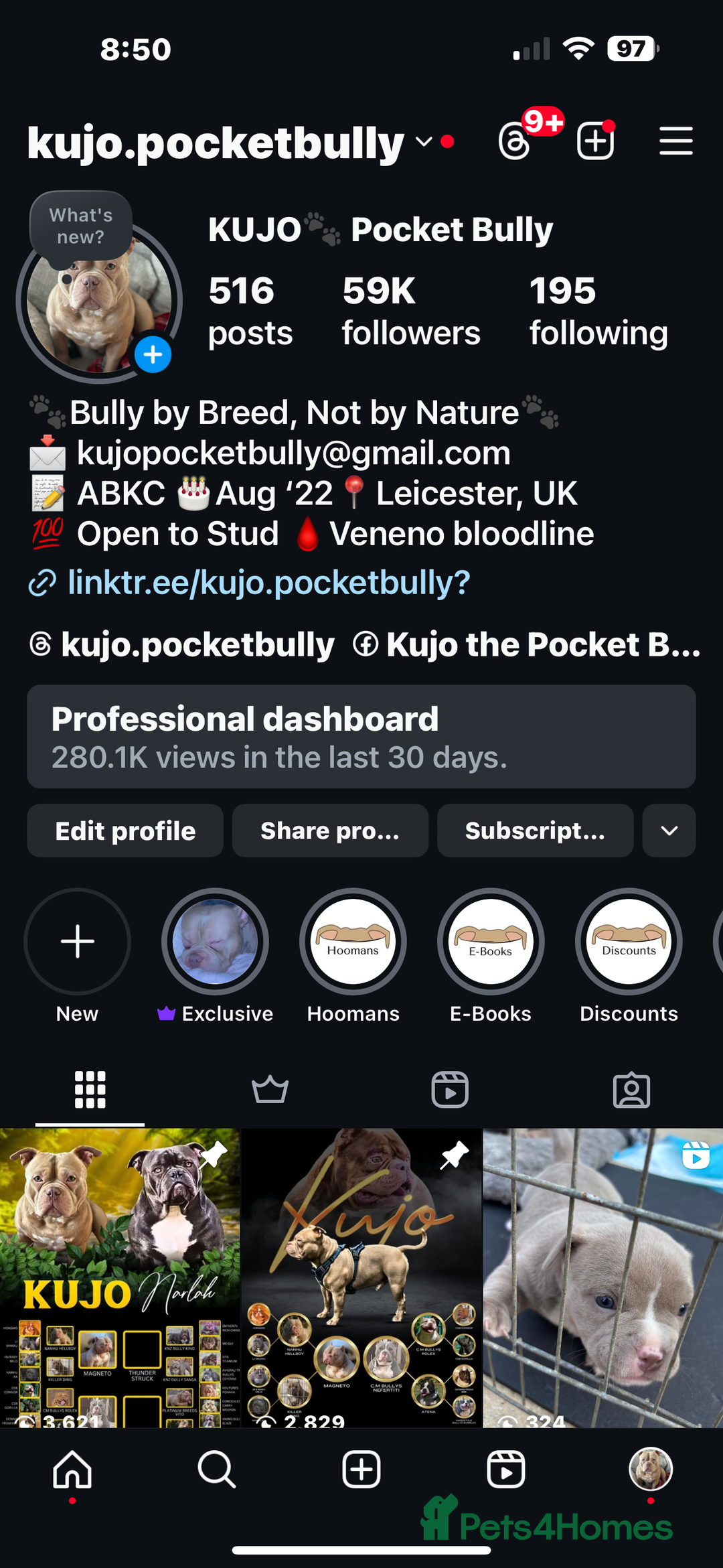
Task: View the 59K followers list
Action: [410, 311]
